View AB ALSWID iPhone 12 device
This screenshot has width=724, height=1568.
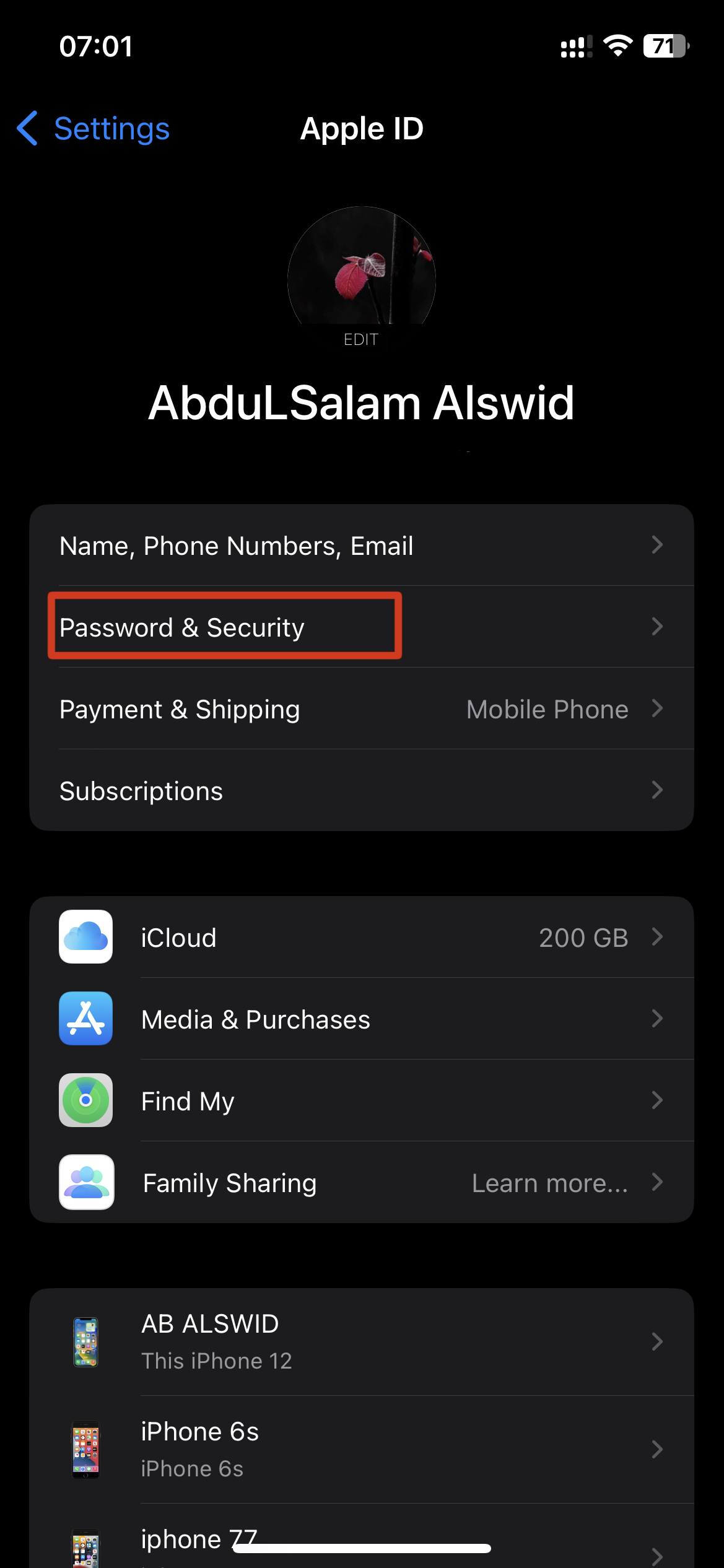pos(361,1341)
